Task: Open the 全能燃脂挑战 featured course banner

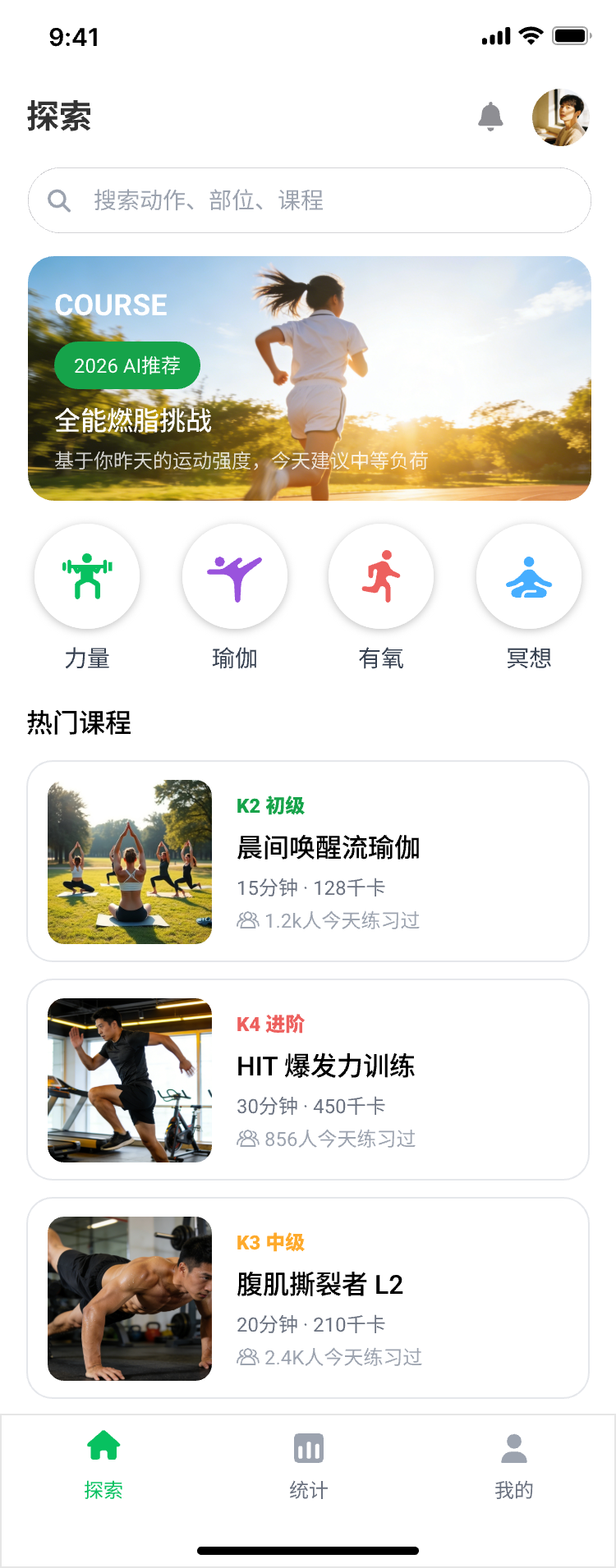Action: point(308,378)
